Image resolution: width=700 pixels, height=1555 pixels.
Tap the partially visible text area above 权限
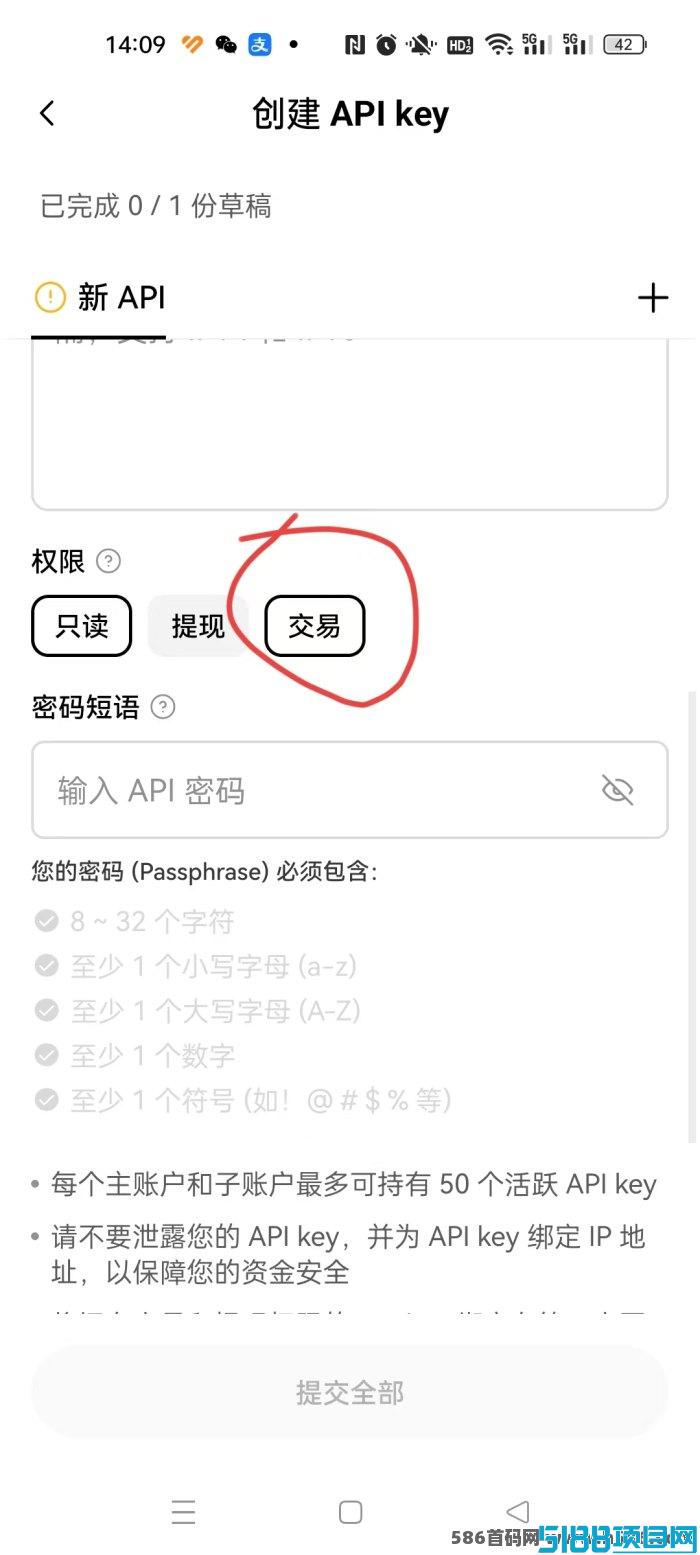(x=350, y=425)
